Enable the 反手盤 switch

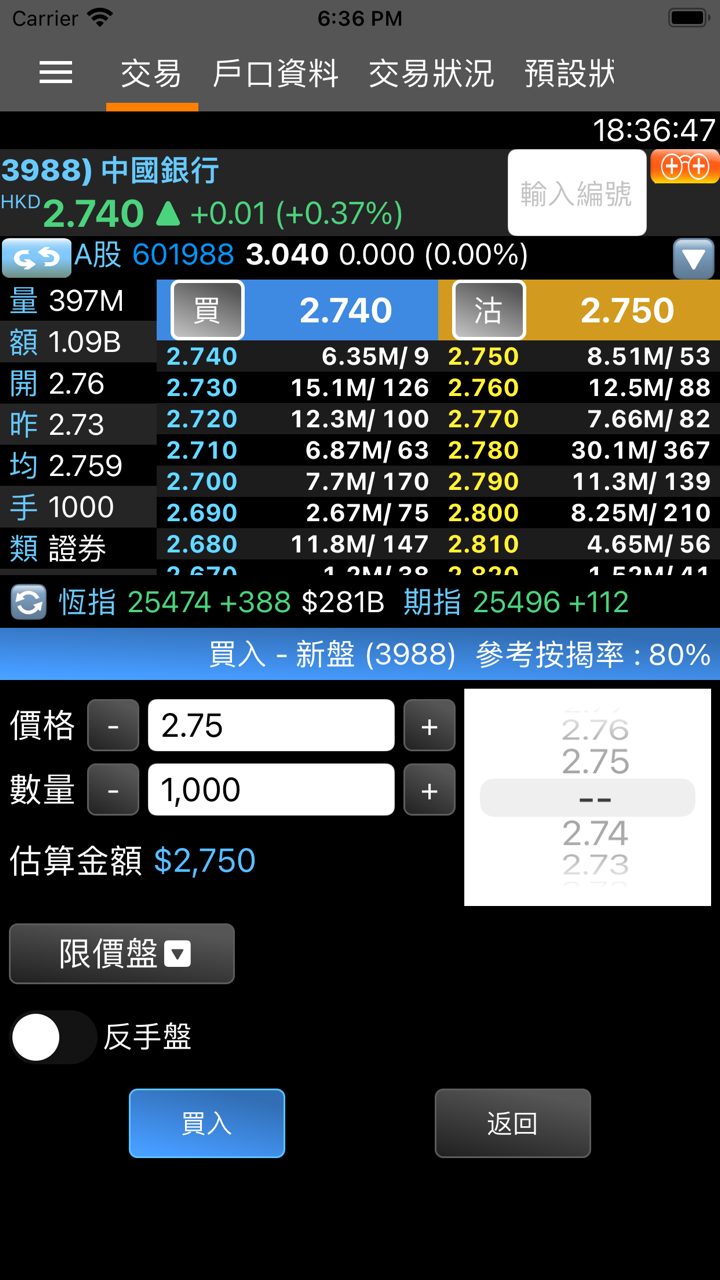(x=53, y=1037)
